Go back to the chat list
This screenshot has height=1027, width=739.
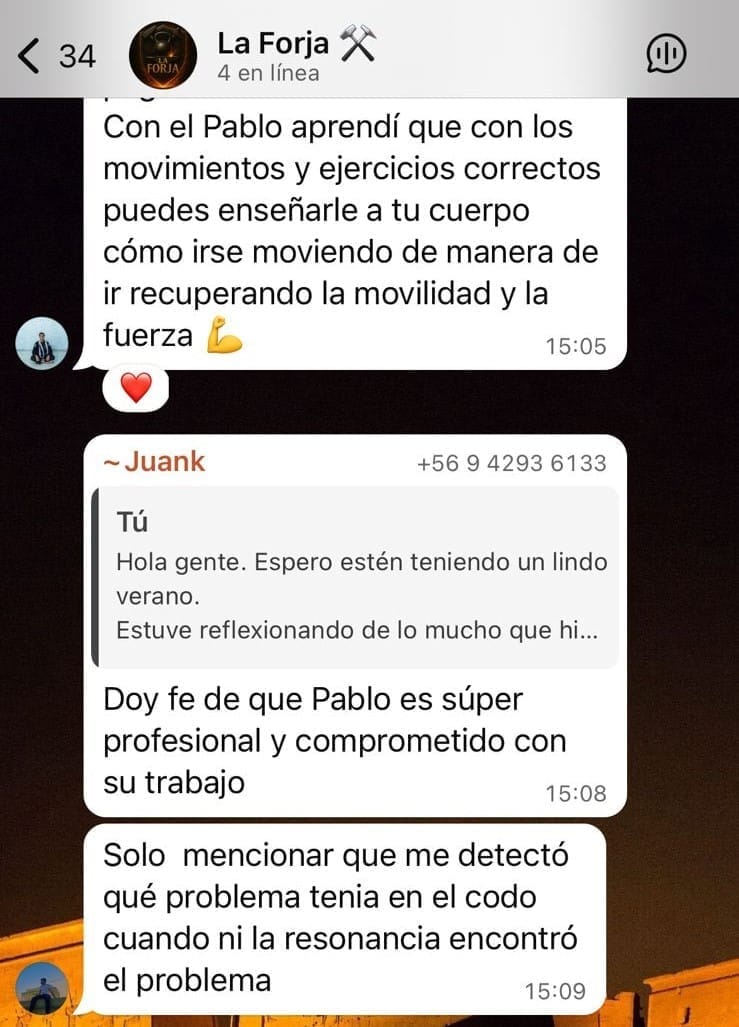tap(32, 55)
